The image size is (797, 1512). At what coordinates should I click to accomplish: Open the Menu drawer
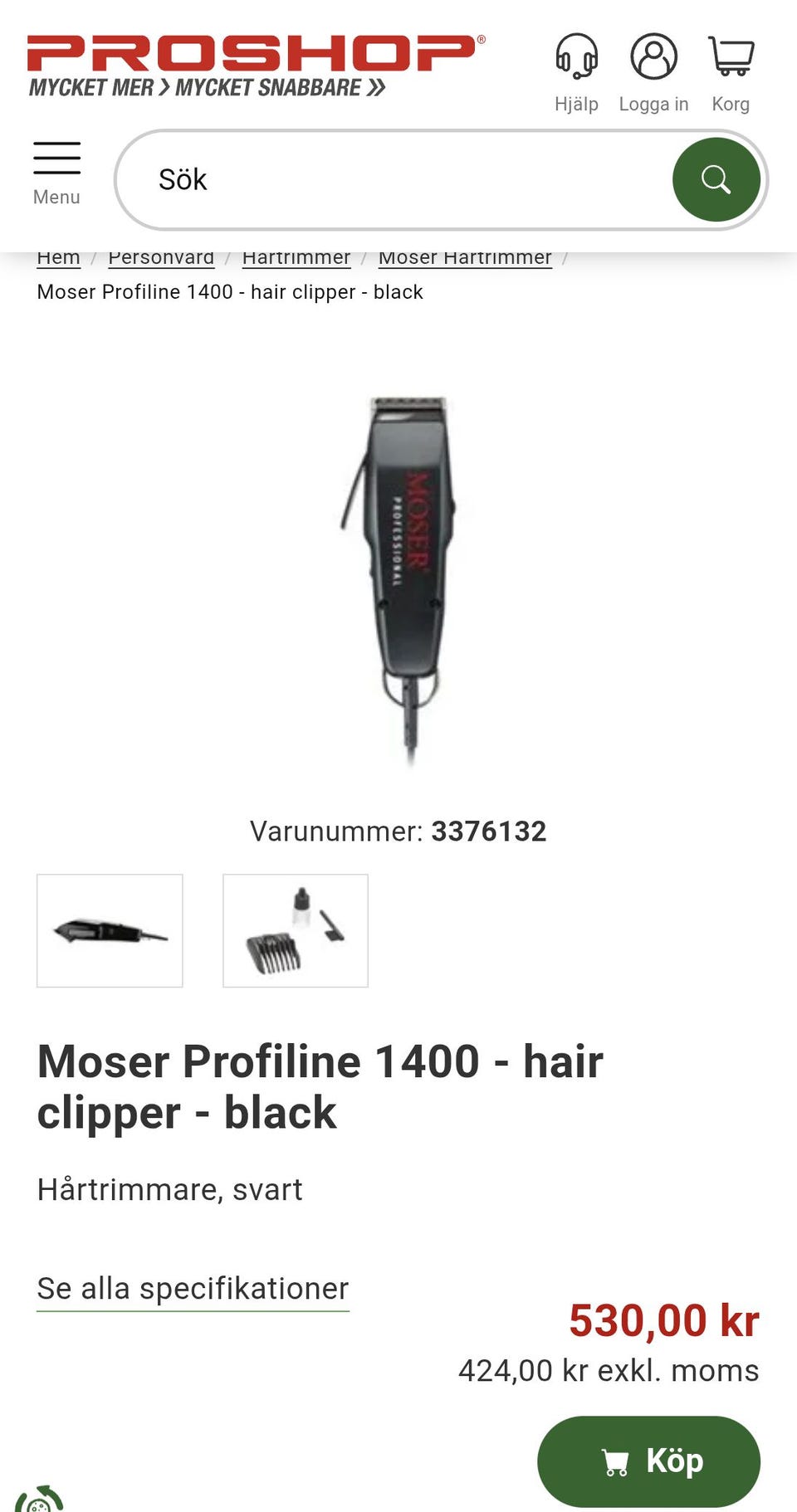point(56,173)
